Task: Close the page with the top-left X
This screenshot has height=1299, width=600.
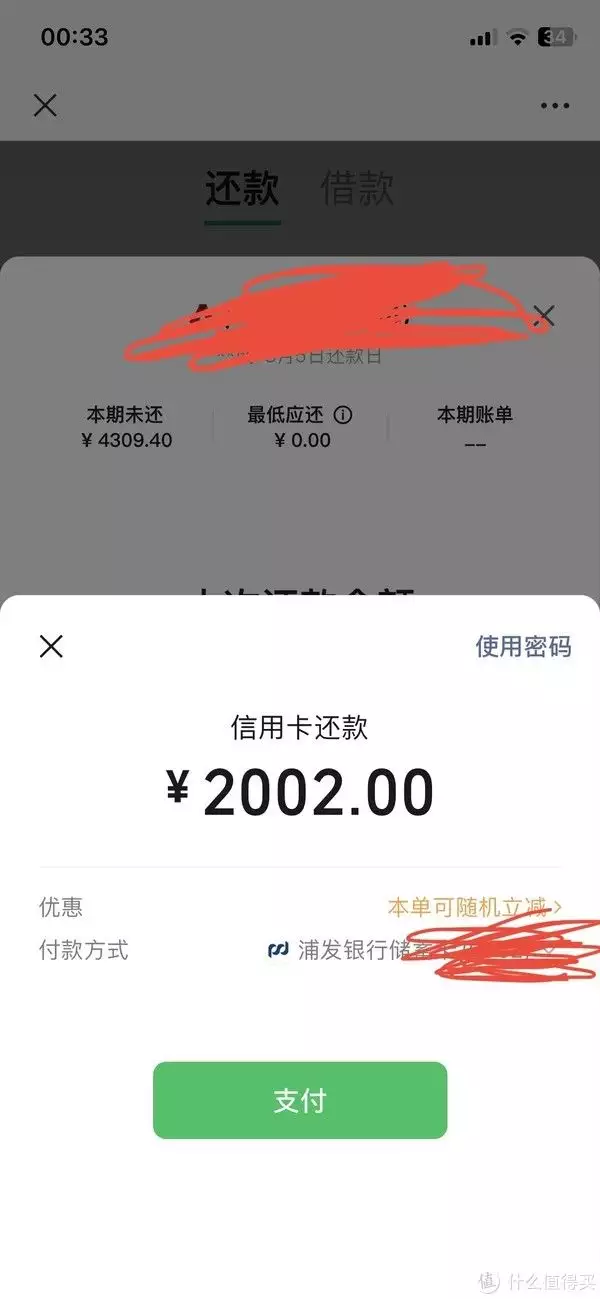Action: pyautogui.click(x=45, y=105)
